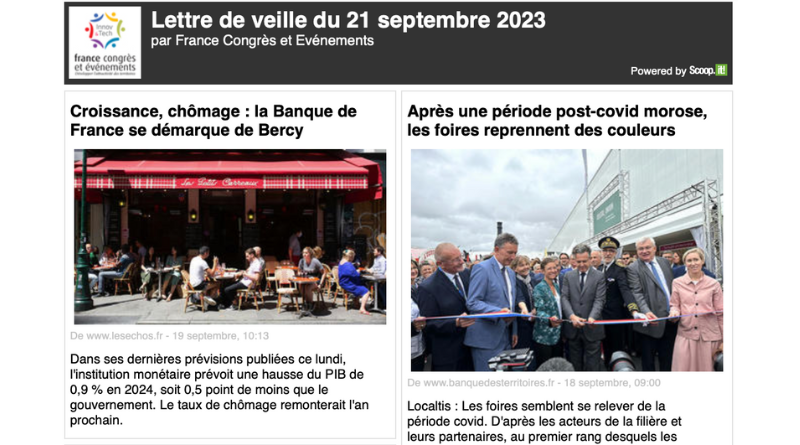Image resolution: width=800 pixels, height=445 pixels.
Task: Open the post-covid foires article headline
Action: 556,120
